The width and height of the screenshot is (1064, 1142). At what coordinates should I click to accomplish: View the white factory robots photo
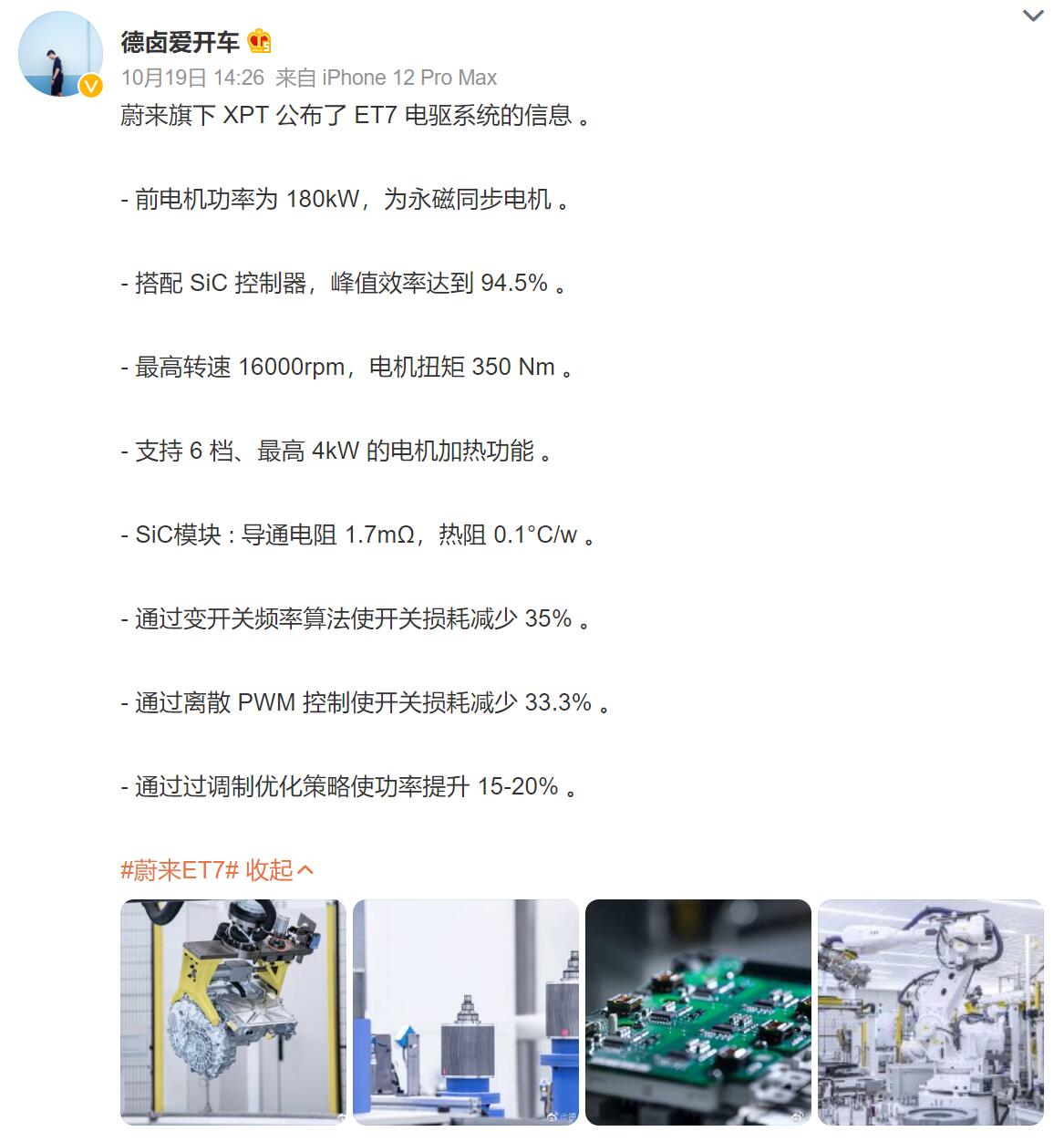pos(930,1012)
